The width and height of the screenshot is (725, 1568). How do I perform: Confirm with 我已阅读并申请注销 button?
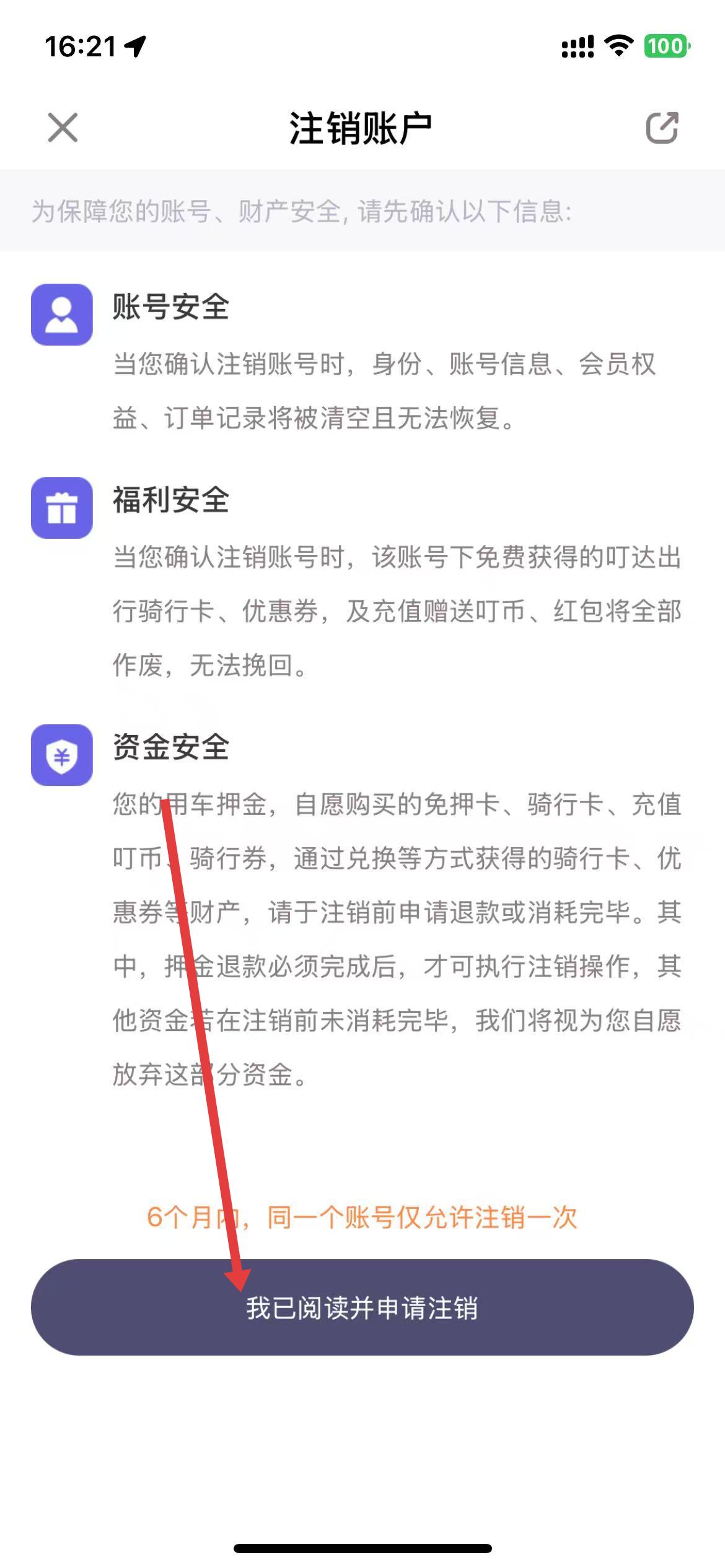coord(362,1307)
